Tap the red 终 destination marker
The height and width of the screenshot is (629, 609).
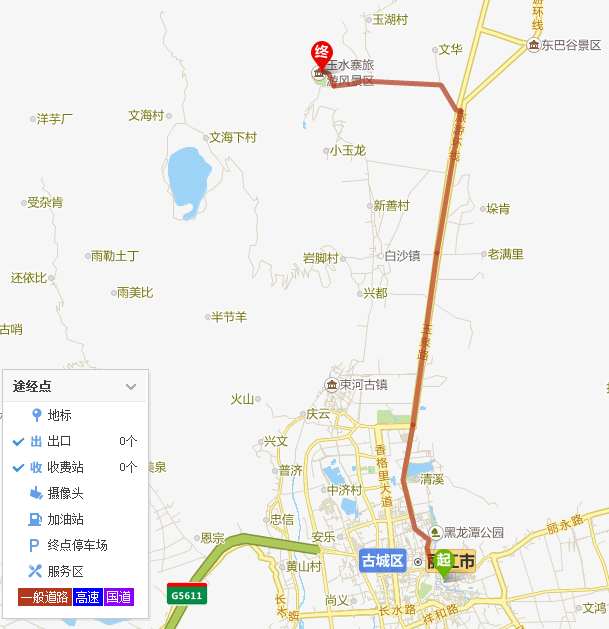321,53
